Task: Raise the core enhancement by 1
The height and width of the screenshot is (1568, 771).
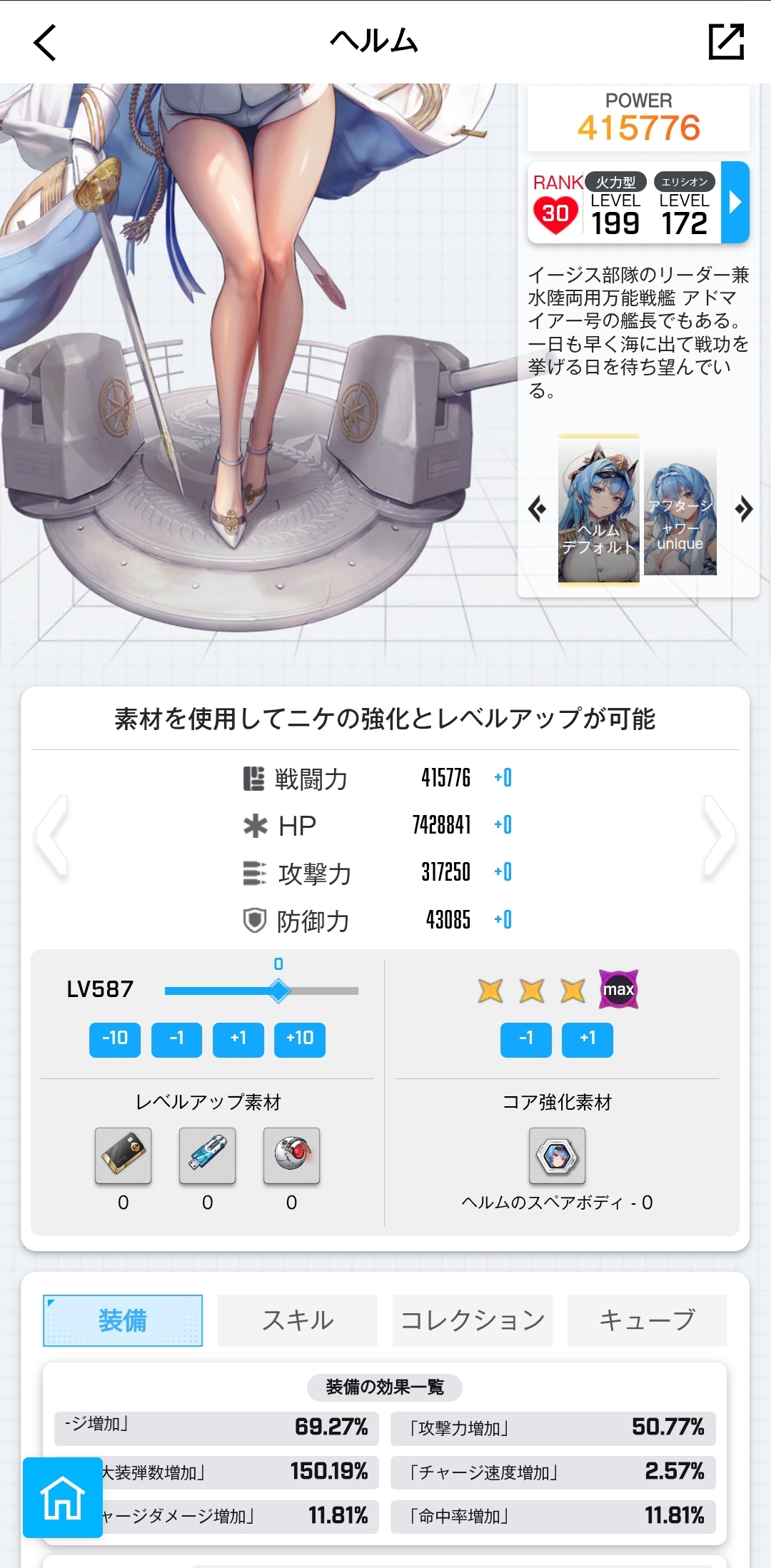Action: (588, 1039)
